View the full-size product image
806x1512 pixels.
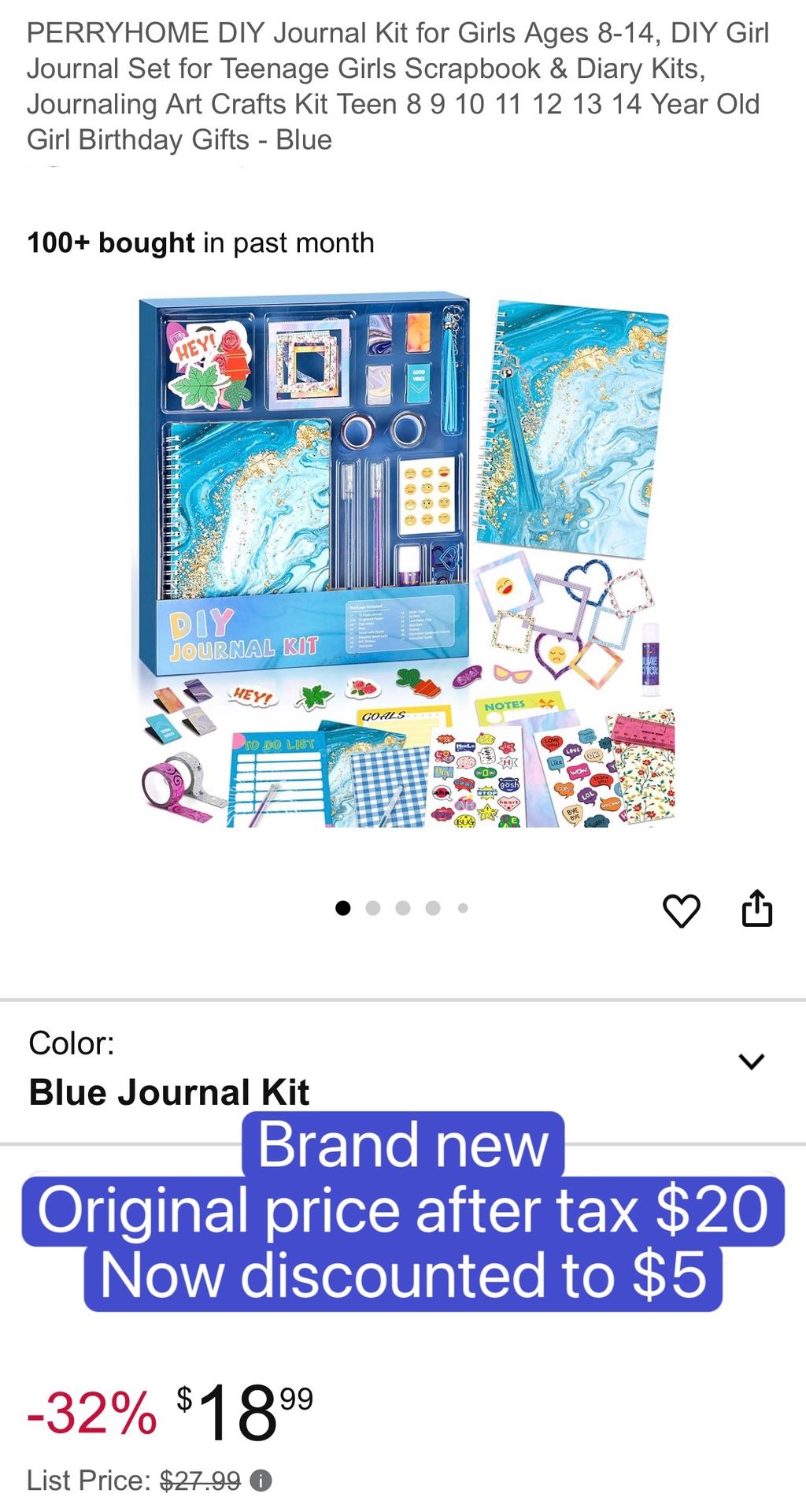pos(403,567)
